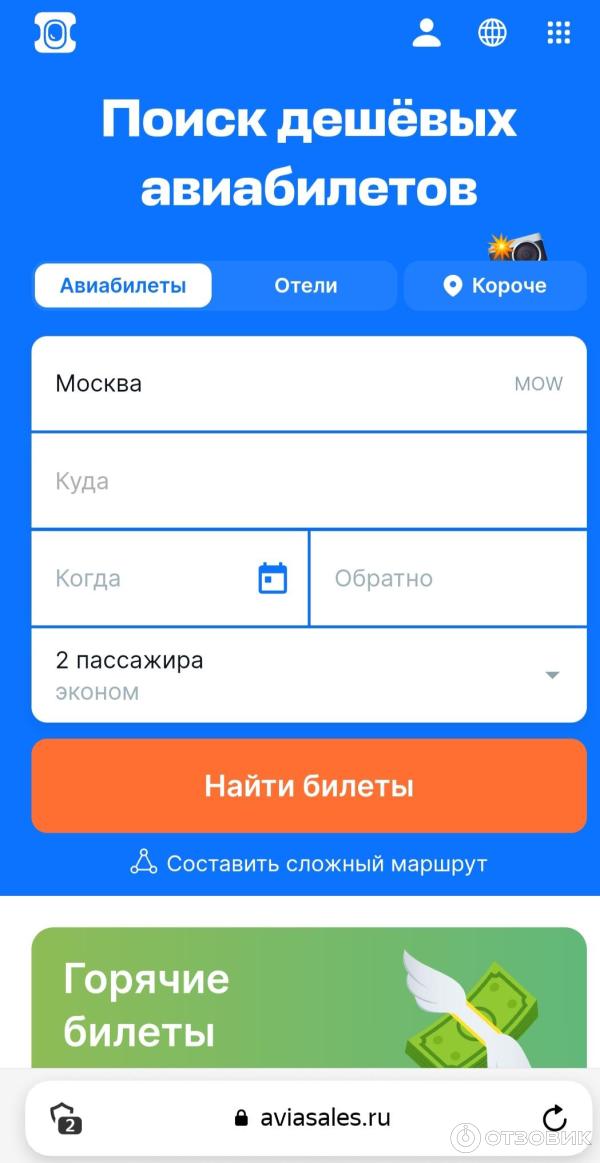Choose a return date in Обратно
Screen dimensions: 600x1163
click(448, 579)
